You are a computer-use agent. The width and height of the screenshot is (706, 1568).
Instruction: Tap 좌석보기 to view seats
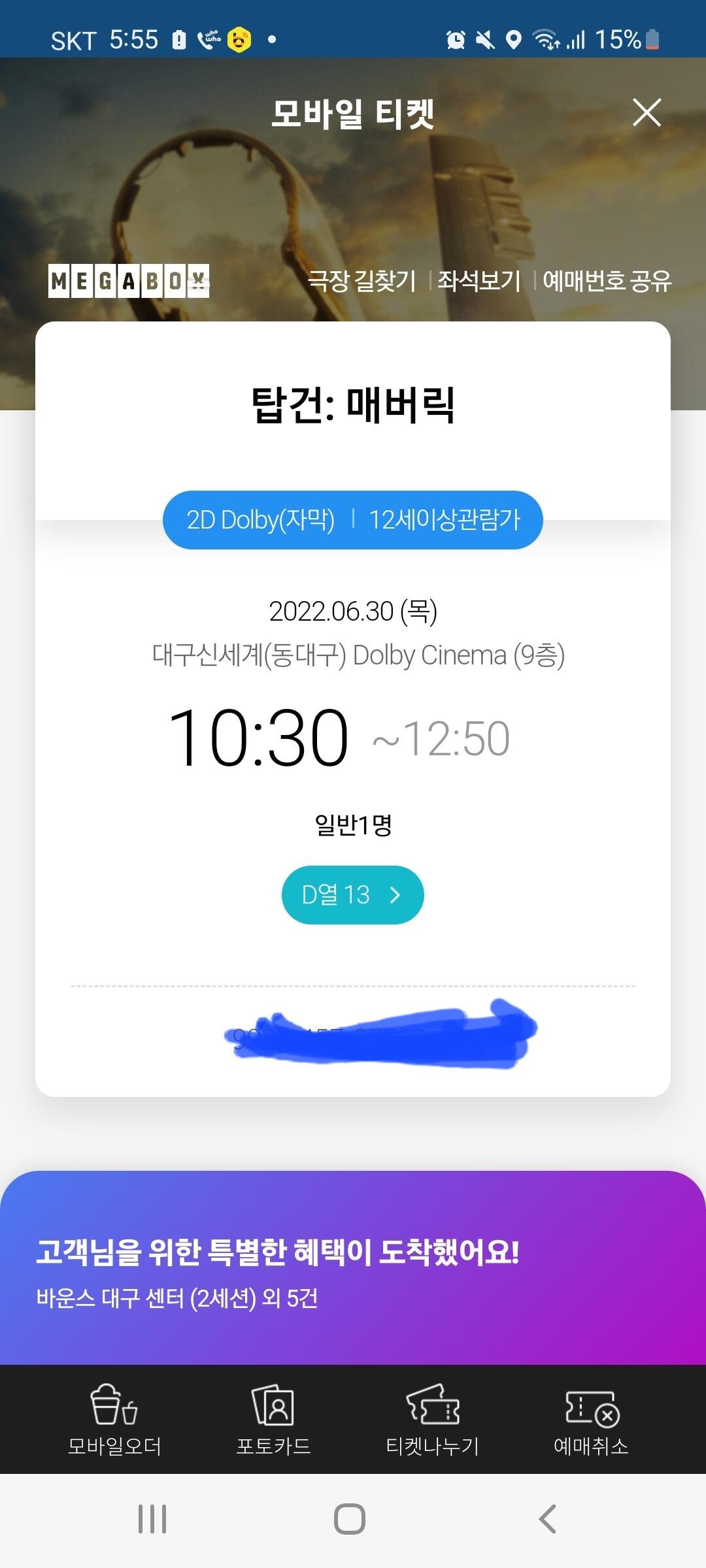479,281
